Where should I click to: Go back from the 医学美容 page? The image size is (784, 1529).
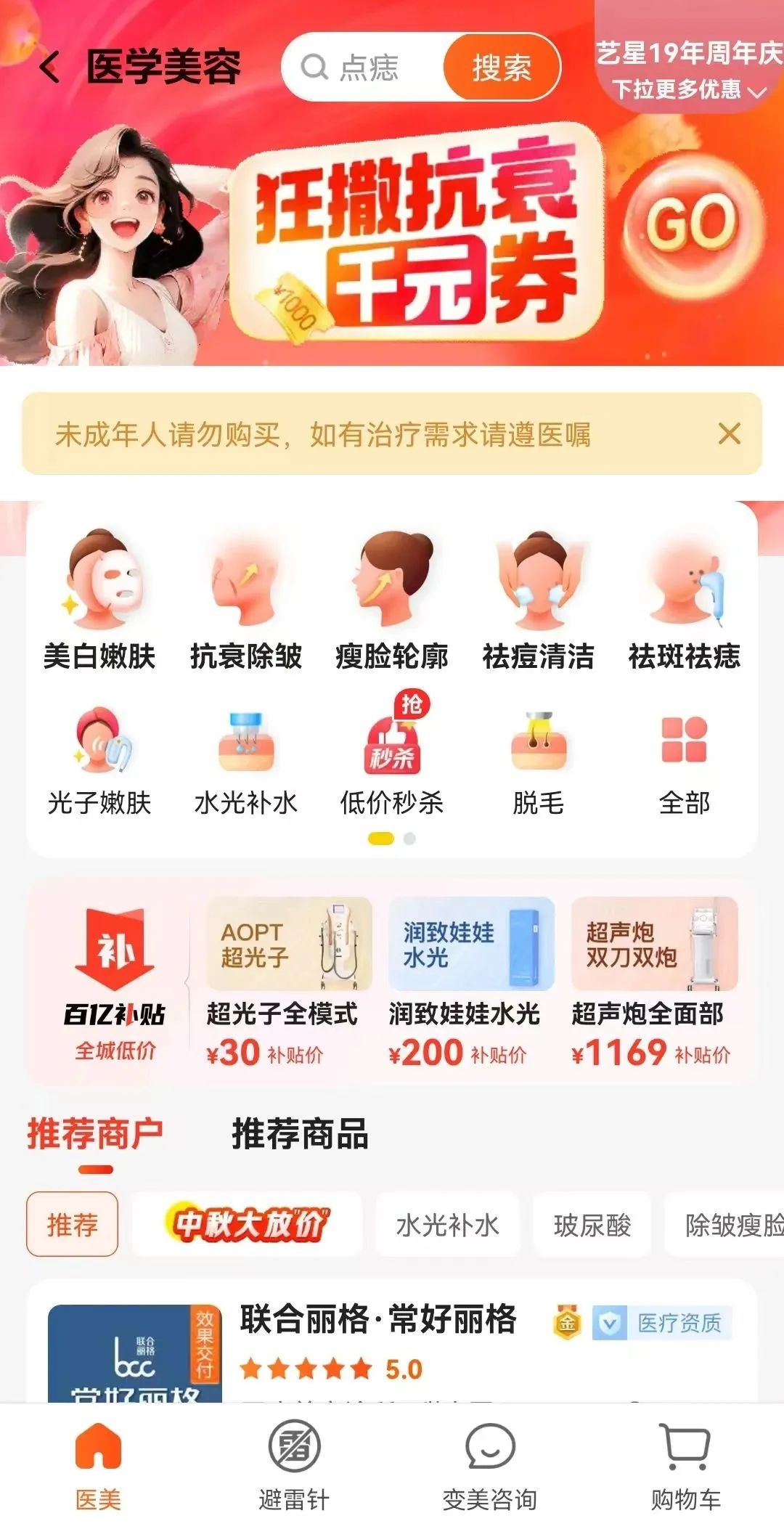tap(49, 68)
